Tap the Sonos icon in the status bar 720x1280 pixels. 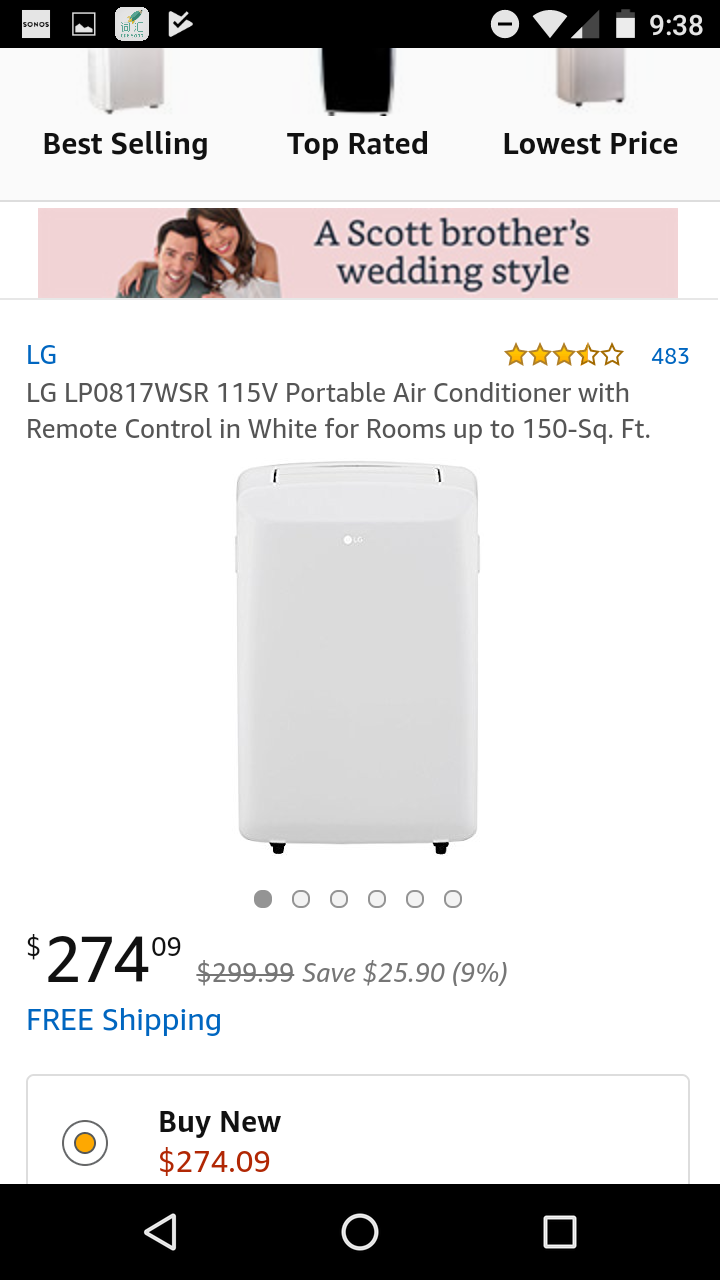tap(34, 22)
